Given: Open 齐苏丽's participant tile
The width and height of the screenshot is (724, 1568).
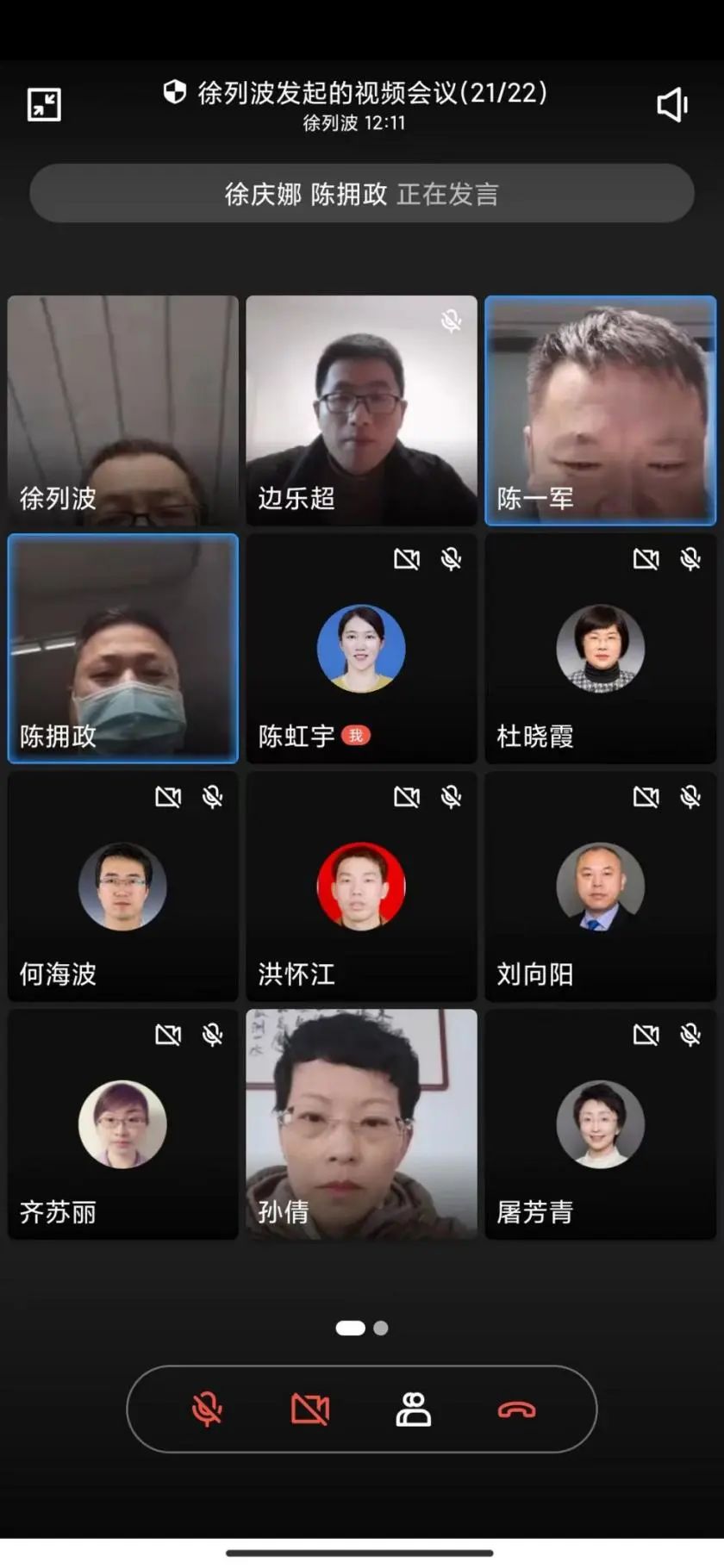Looking at the screenshot, I should tap(123, 1124).
